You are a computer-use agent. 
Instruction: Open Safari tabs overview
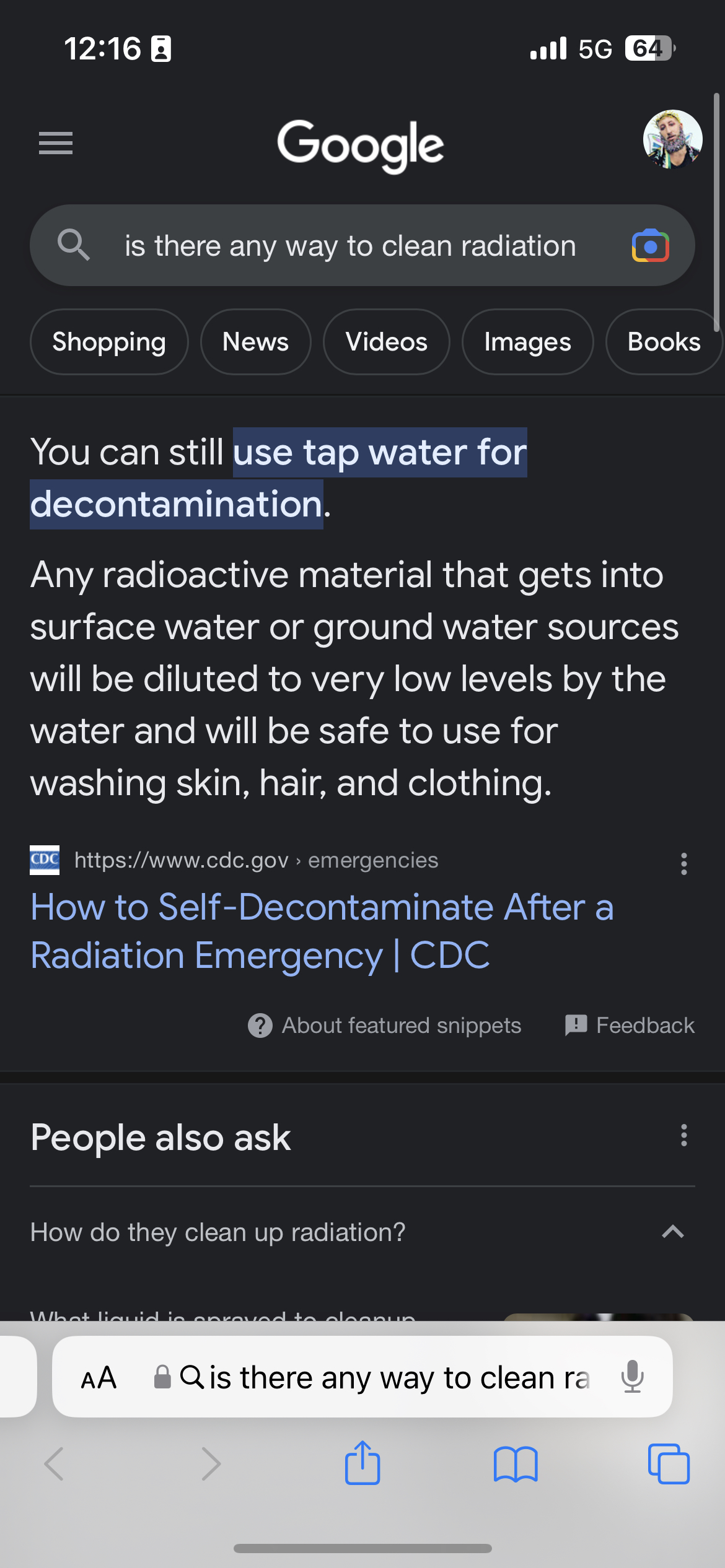[x=668, y=1463]
